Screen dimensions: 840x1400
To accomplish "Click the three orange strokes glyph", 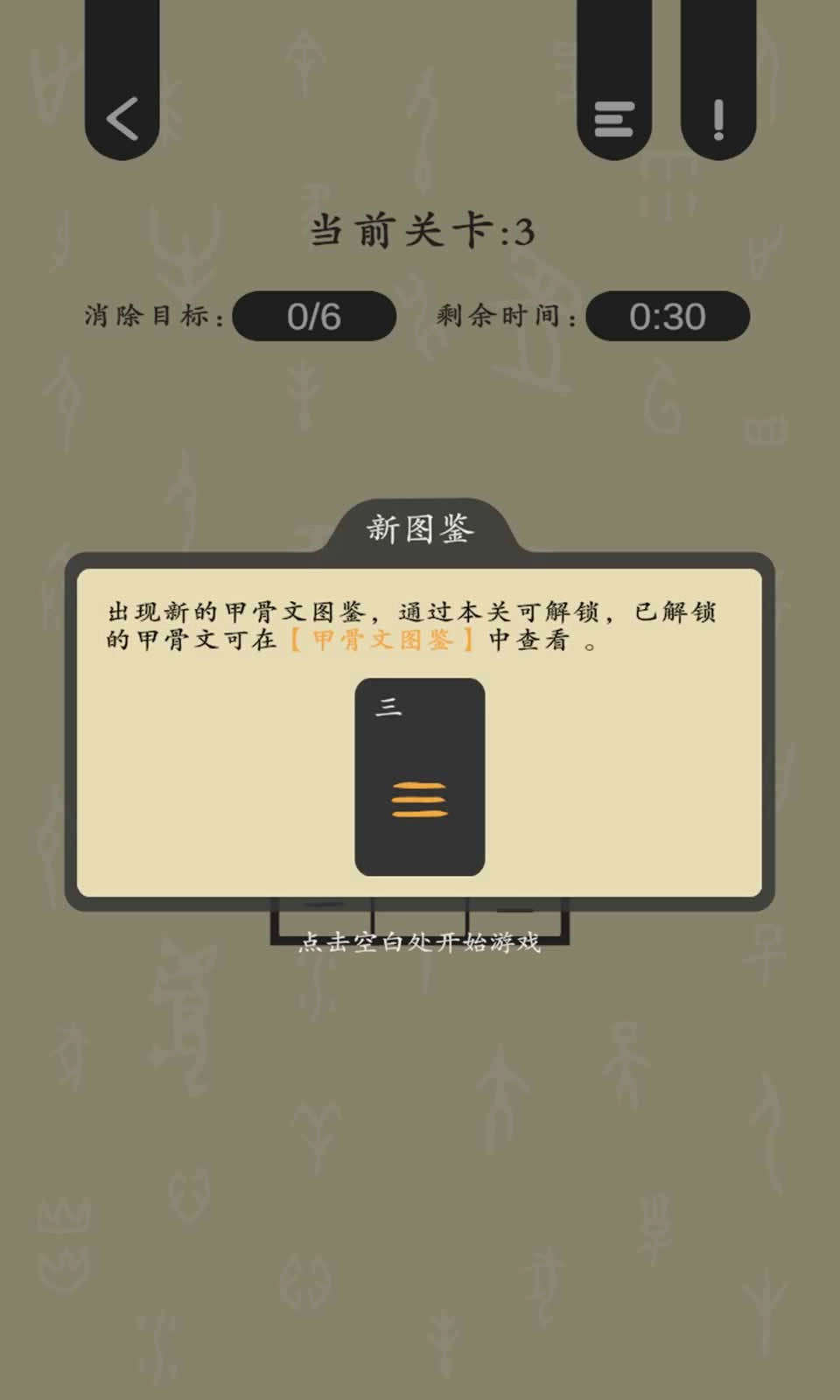I will tap(420, 799).
